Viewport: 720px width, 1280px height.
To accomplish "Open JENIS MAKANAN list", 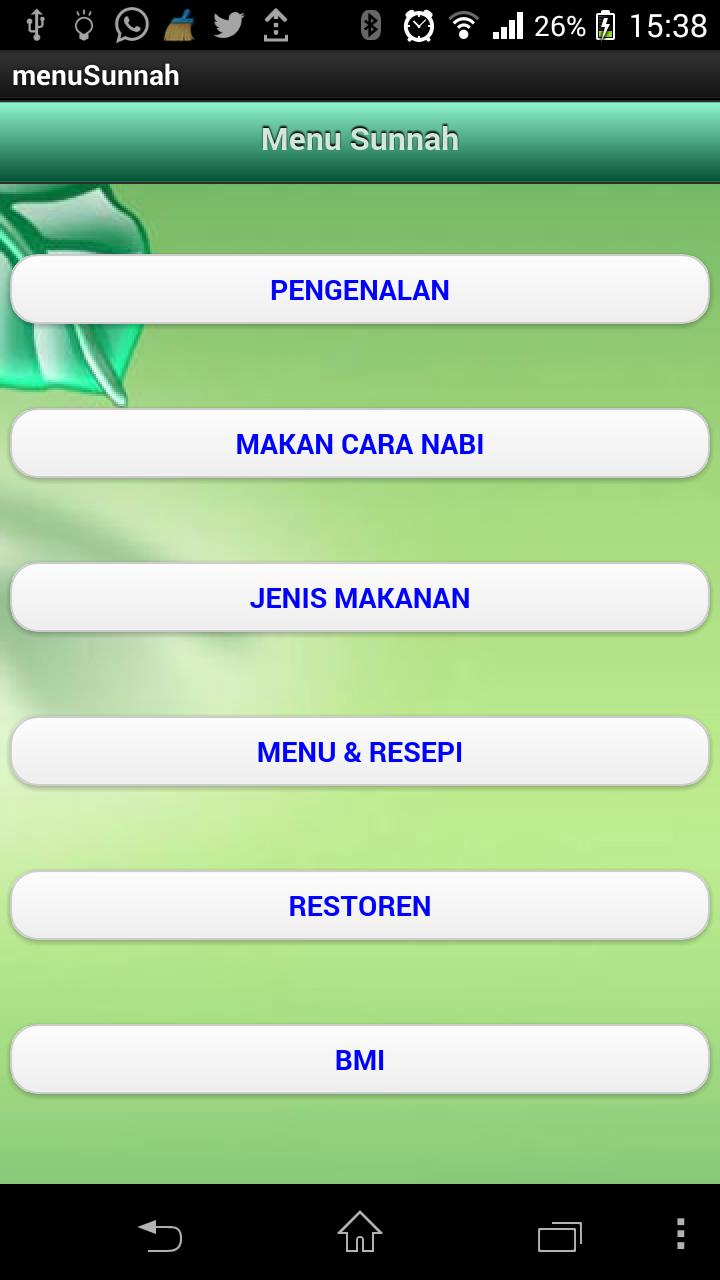I will click(360, 598).
